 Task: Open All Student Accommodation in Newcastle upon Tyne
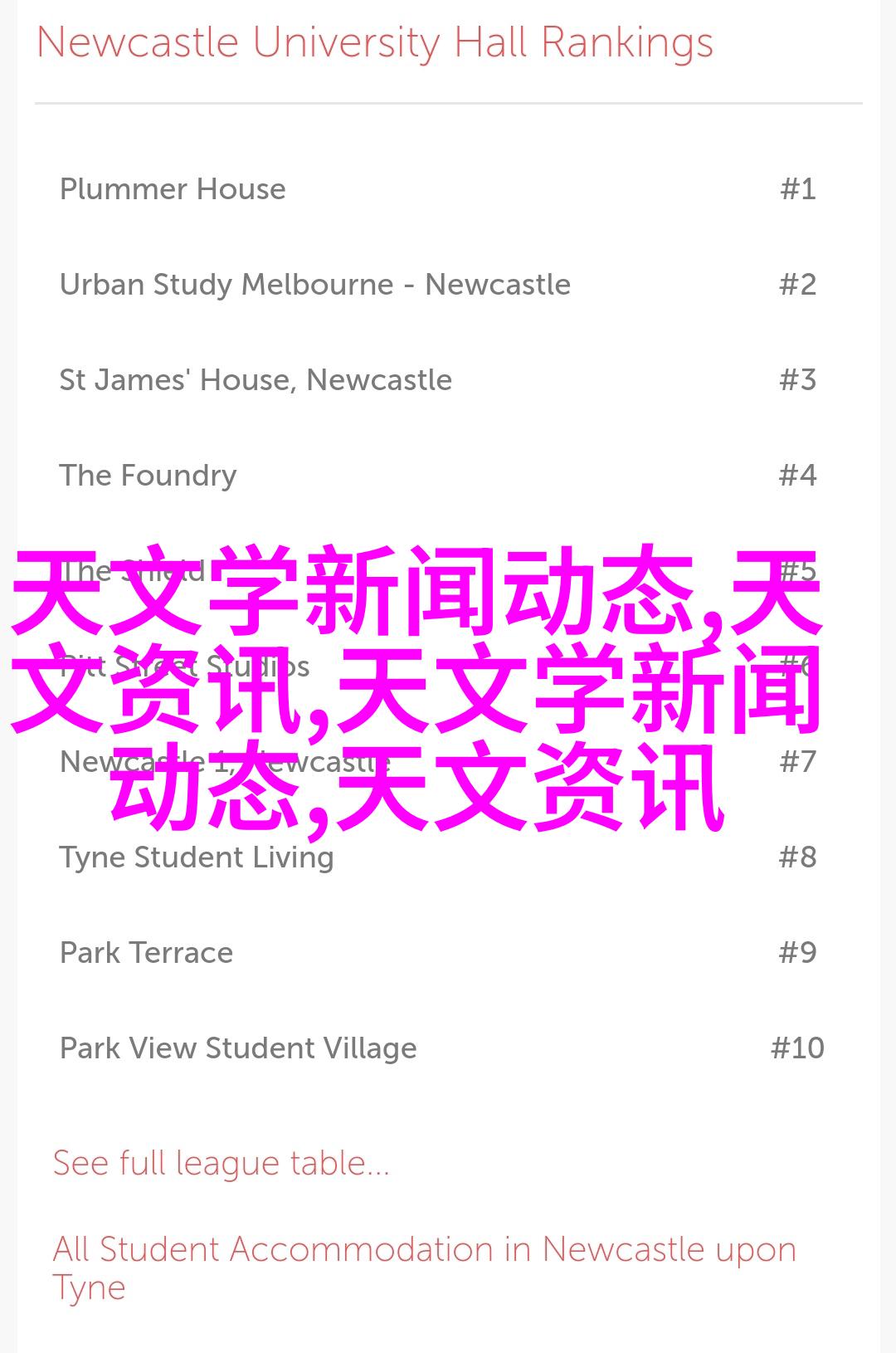[423, 1250]
